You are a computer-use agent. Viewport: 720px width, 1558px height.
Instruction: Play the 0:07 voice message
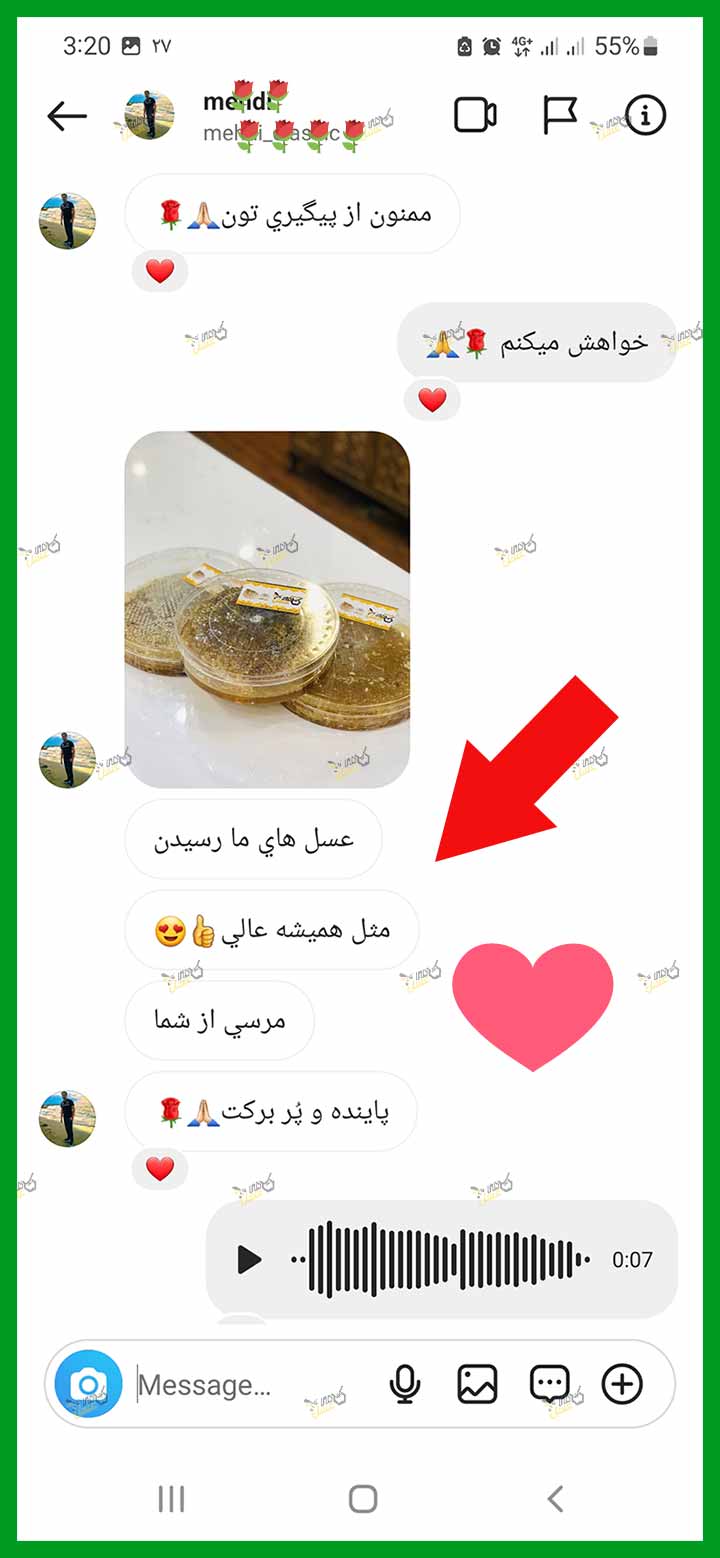249,1259
